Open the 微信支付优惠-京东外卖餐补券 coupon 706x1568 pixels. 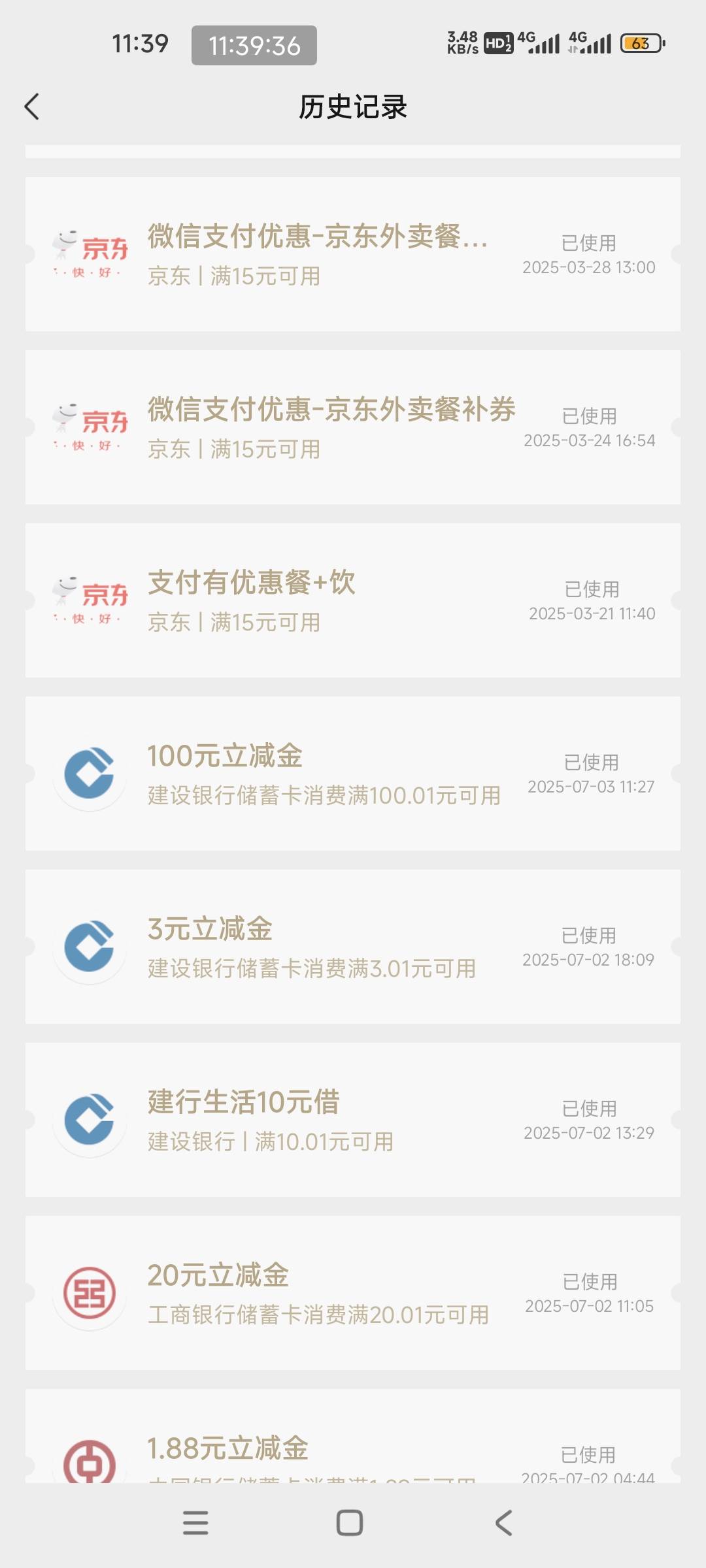click(353, 427)
